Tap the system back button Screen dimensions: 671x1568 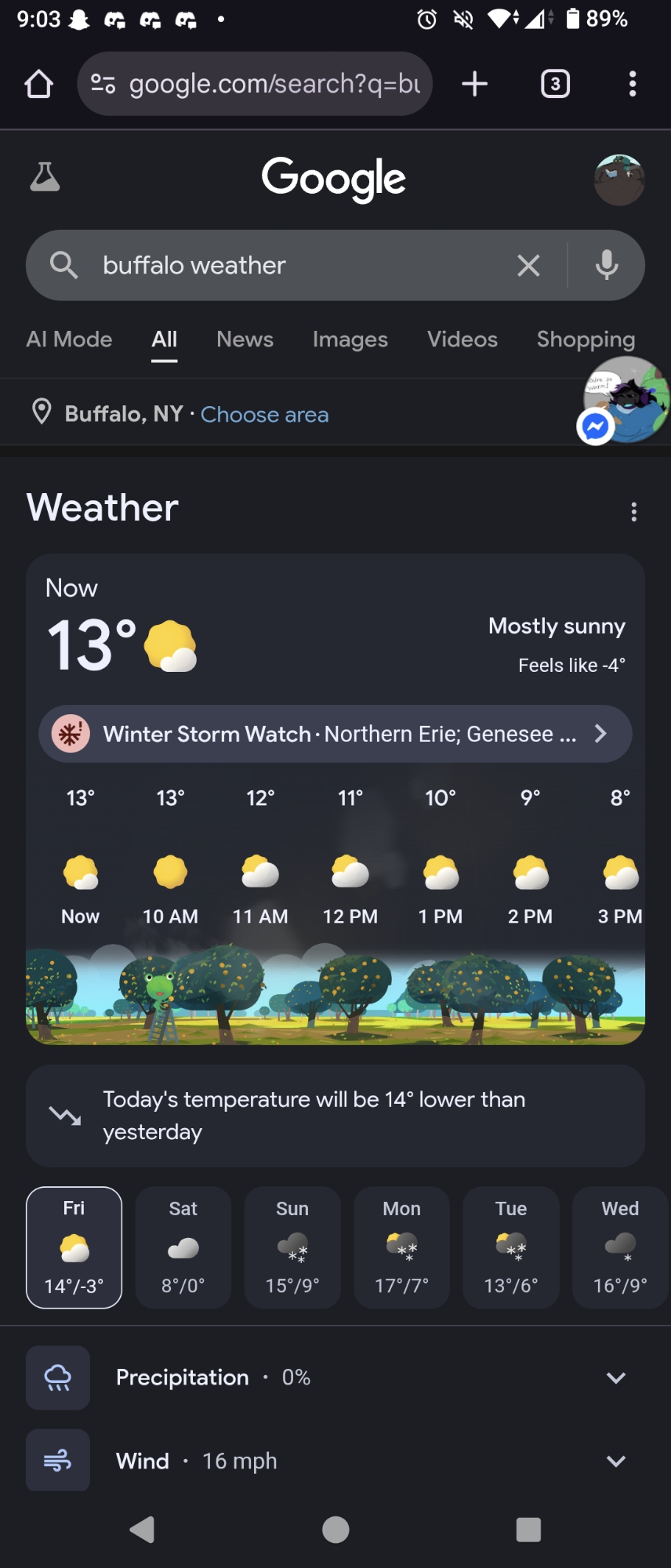(x=142, y=1530)
